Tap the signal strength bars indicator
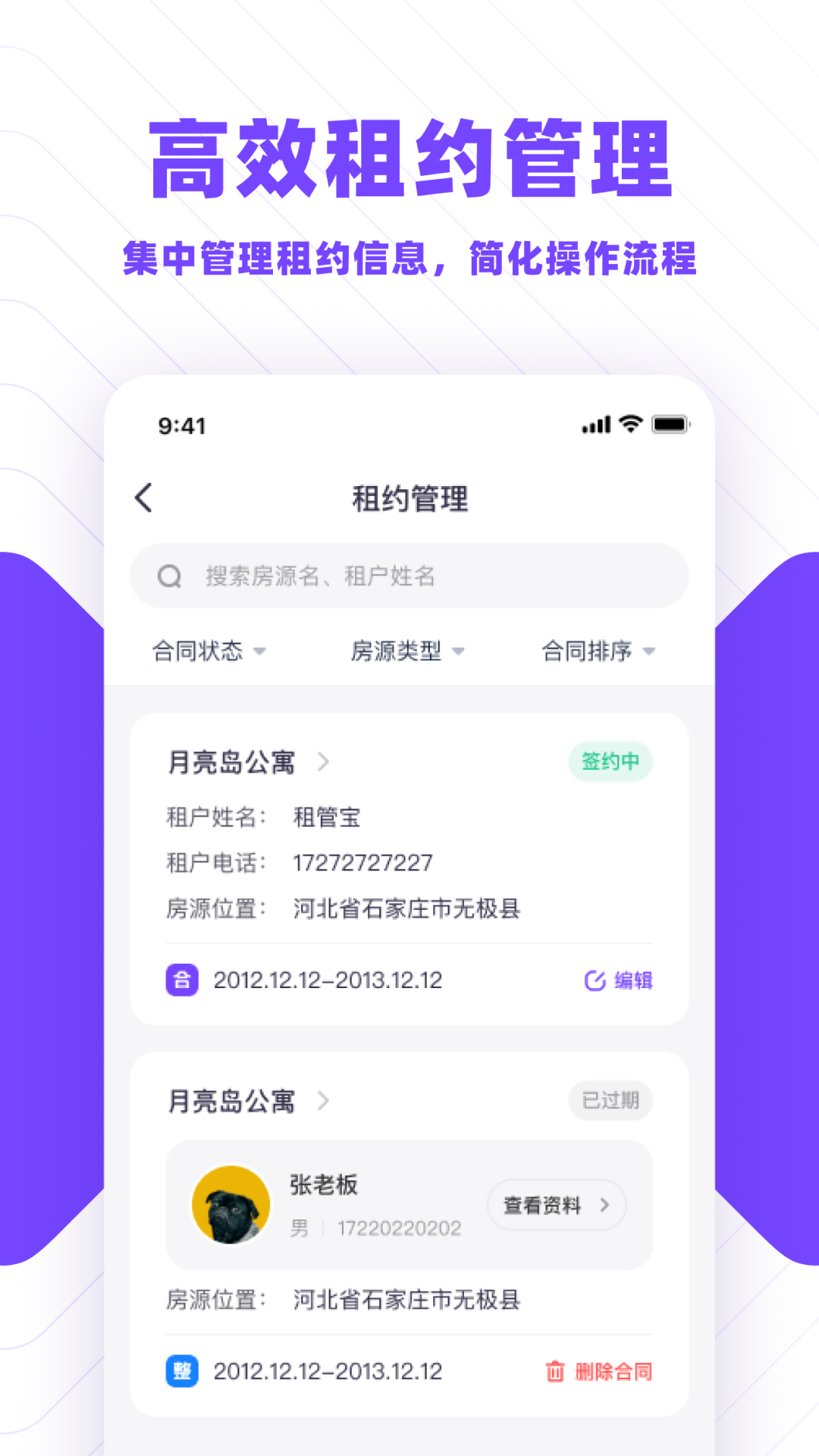Screen dimensions: 819x1456 (x=597, y=425)
